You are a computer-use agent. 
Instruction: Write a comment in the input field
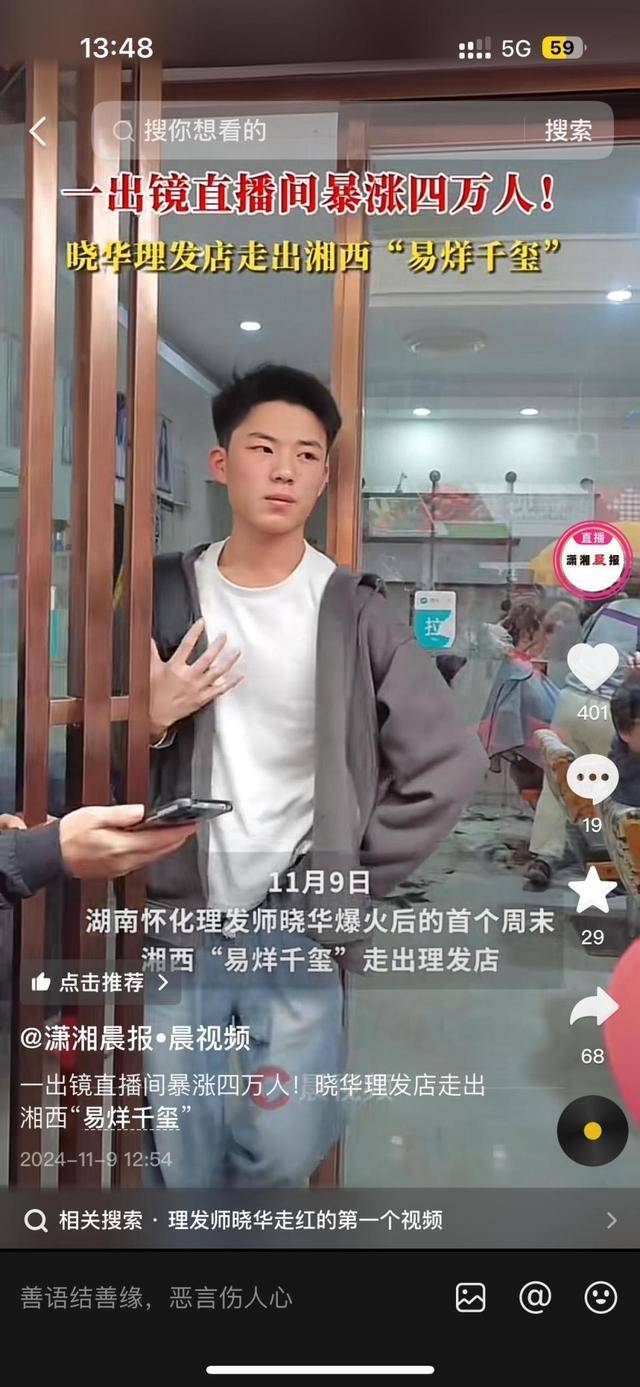[200, 1298]
